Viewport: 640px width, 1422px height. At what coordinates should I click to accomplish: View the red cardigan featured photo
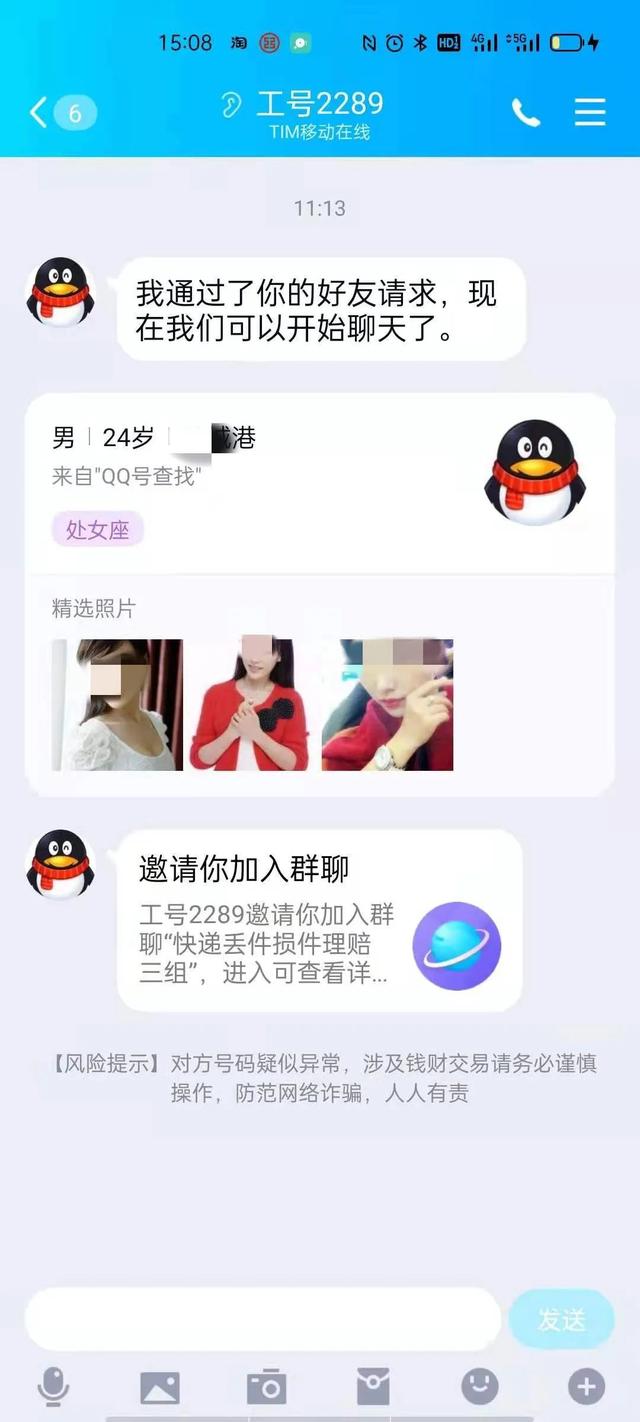[x=250, y=705]
